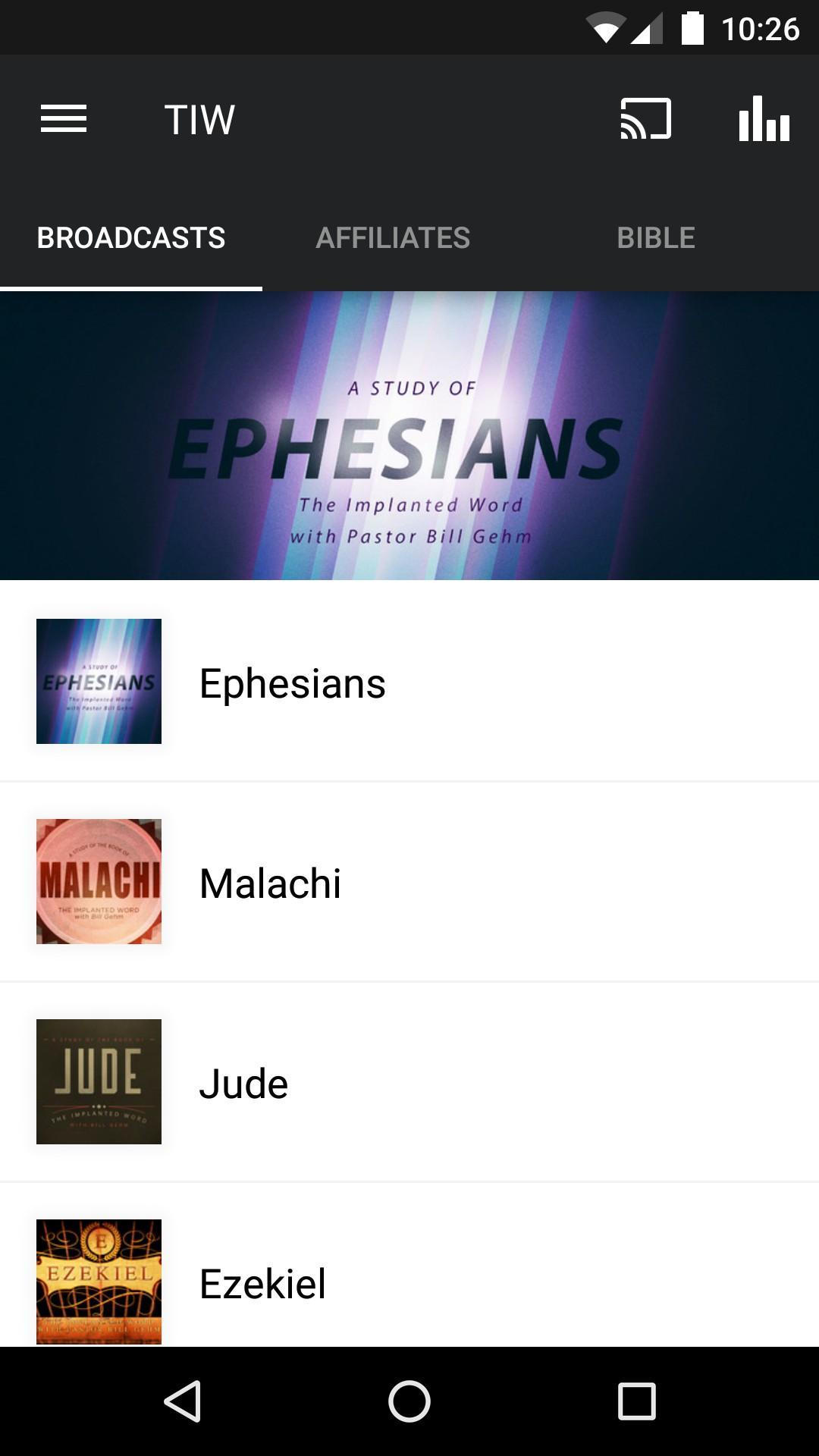Open the hamburger navigation drawer

[x=64, y=119]
